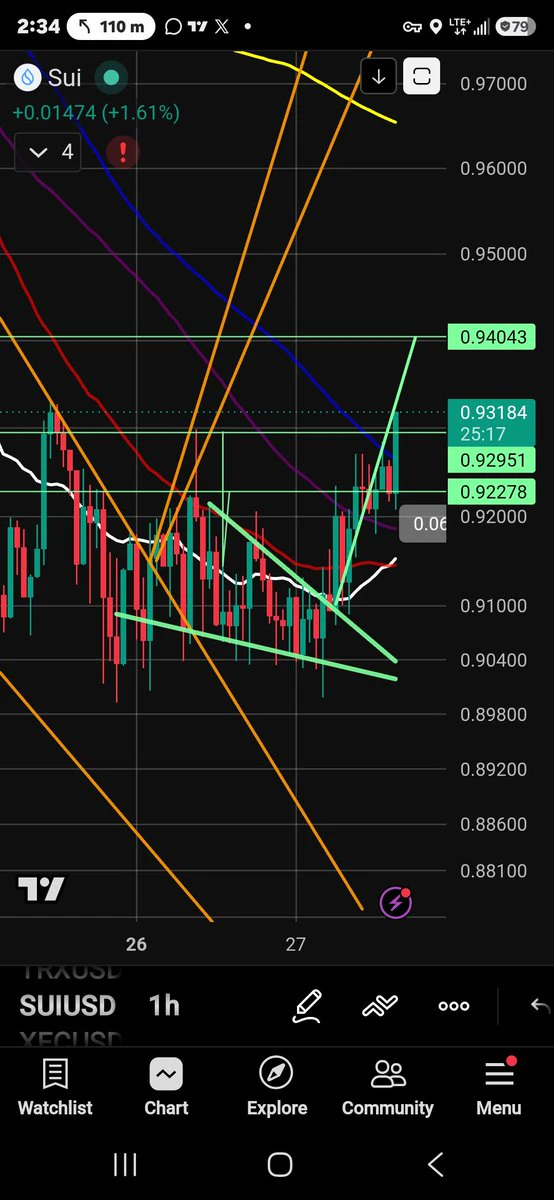This screenshot has height=1200, width=554.
Task: Switch to the Watchlist tab
Action: tap(55, 1087)
